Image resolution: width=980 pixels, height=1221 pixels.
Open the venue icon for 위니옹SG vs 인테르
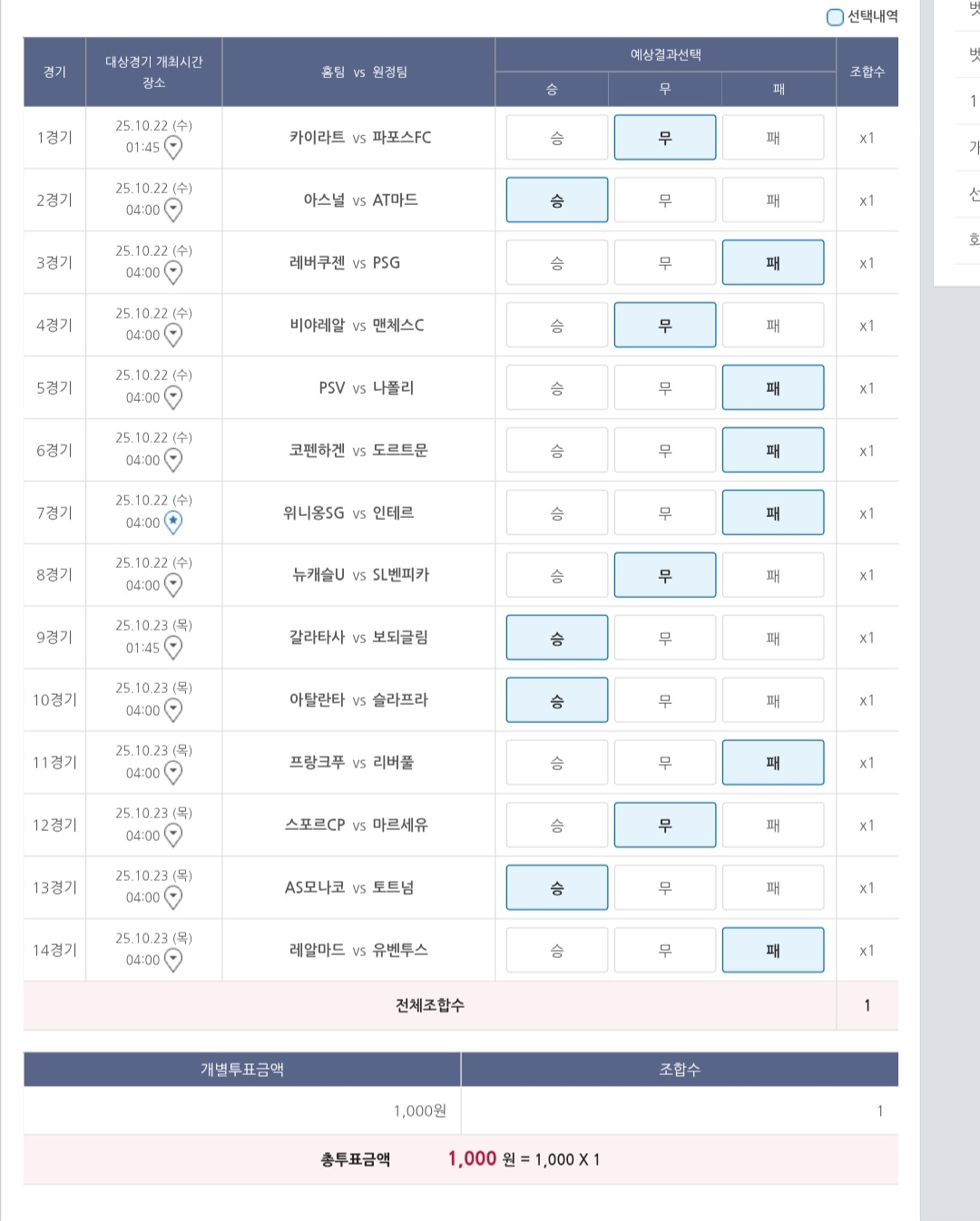point(172,522)
